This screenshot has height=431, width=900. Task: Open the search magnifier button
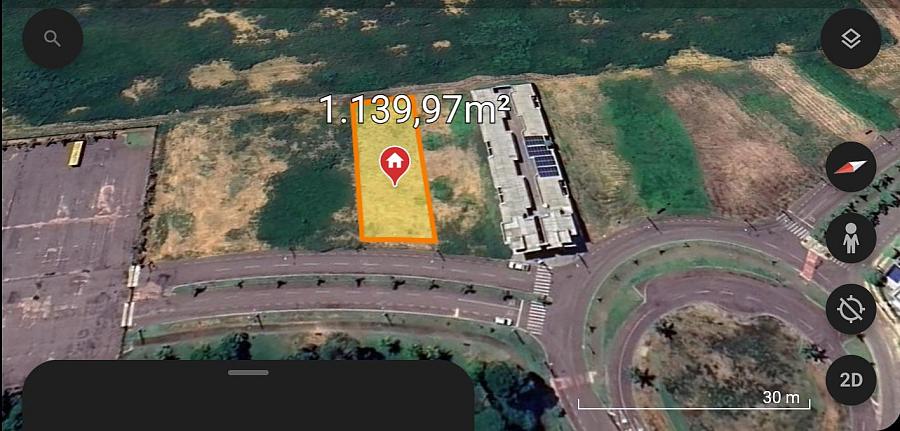tap(52, 39)
